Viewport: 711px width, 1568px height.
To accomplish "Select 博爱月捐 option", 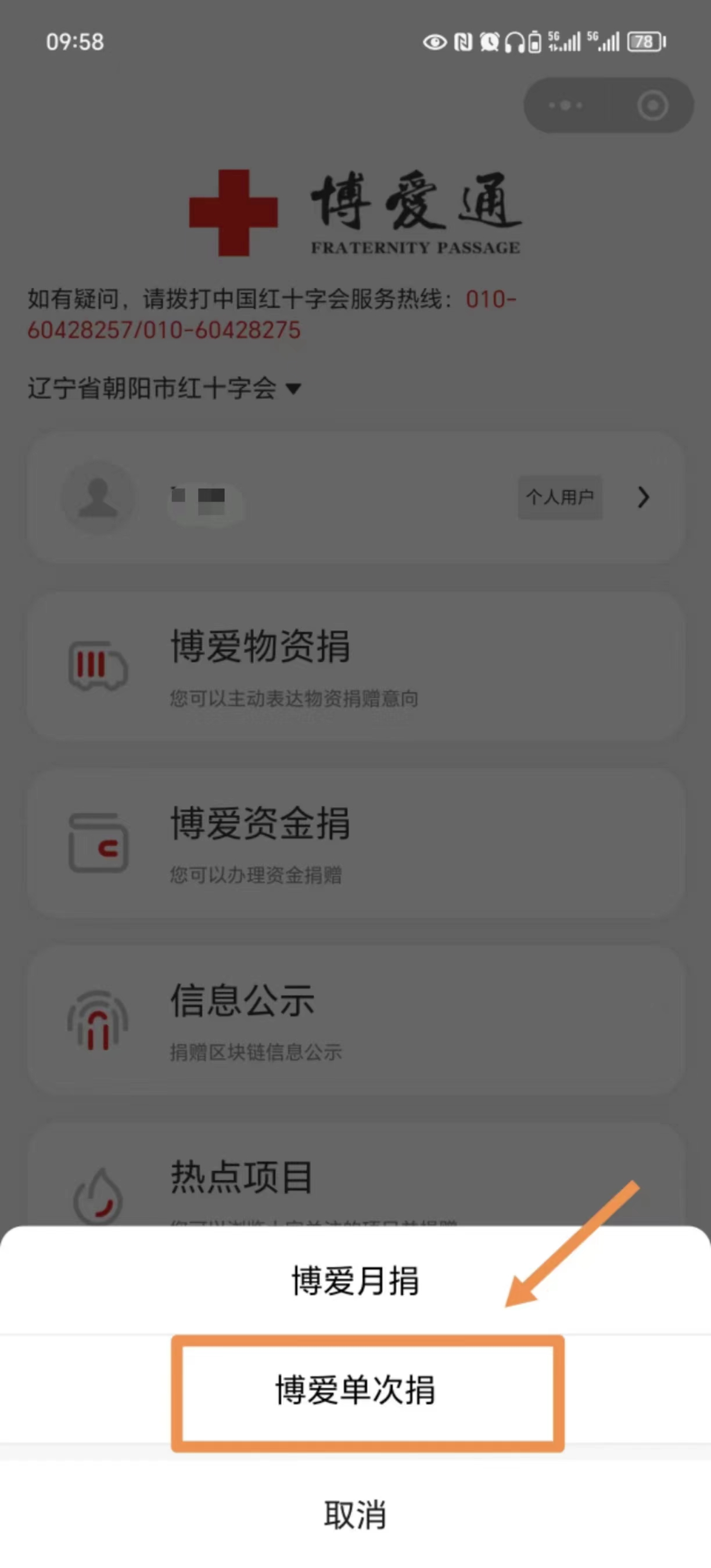I will pyautogui.click(x=355, y=1280).
